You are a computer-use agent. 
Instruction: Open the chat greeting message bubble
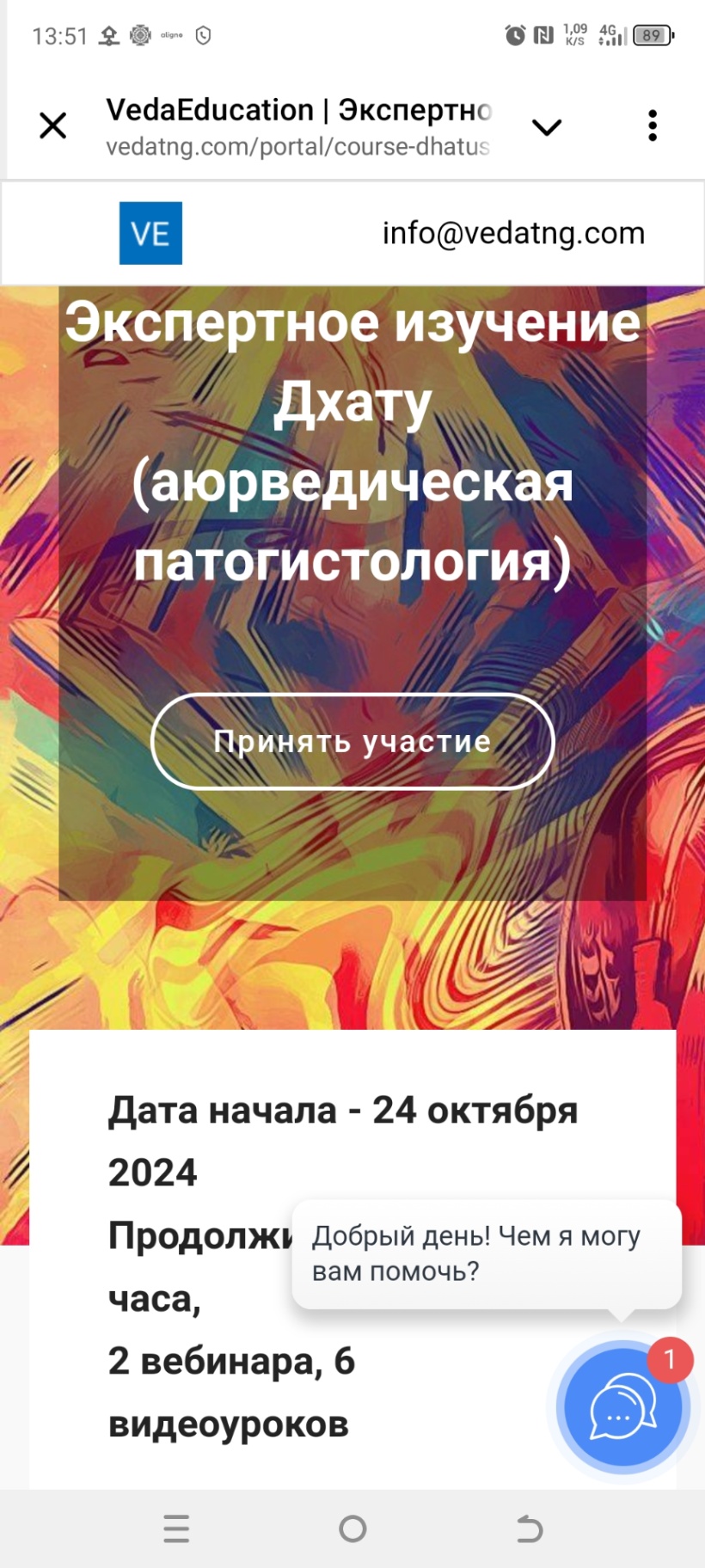[x=486, y=1253]
